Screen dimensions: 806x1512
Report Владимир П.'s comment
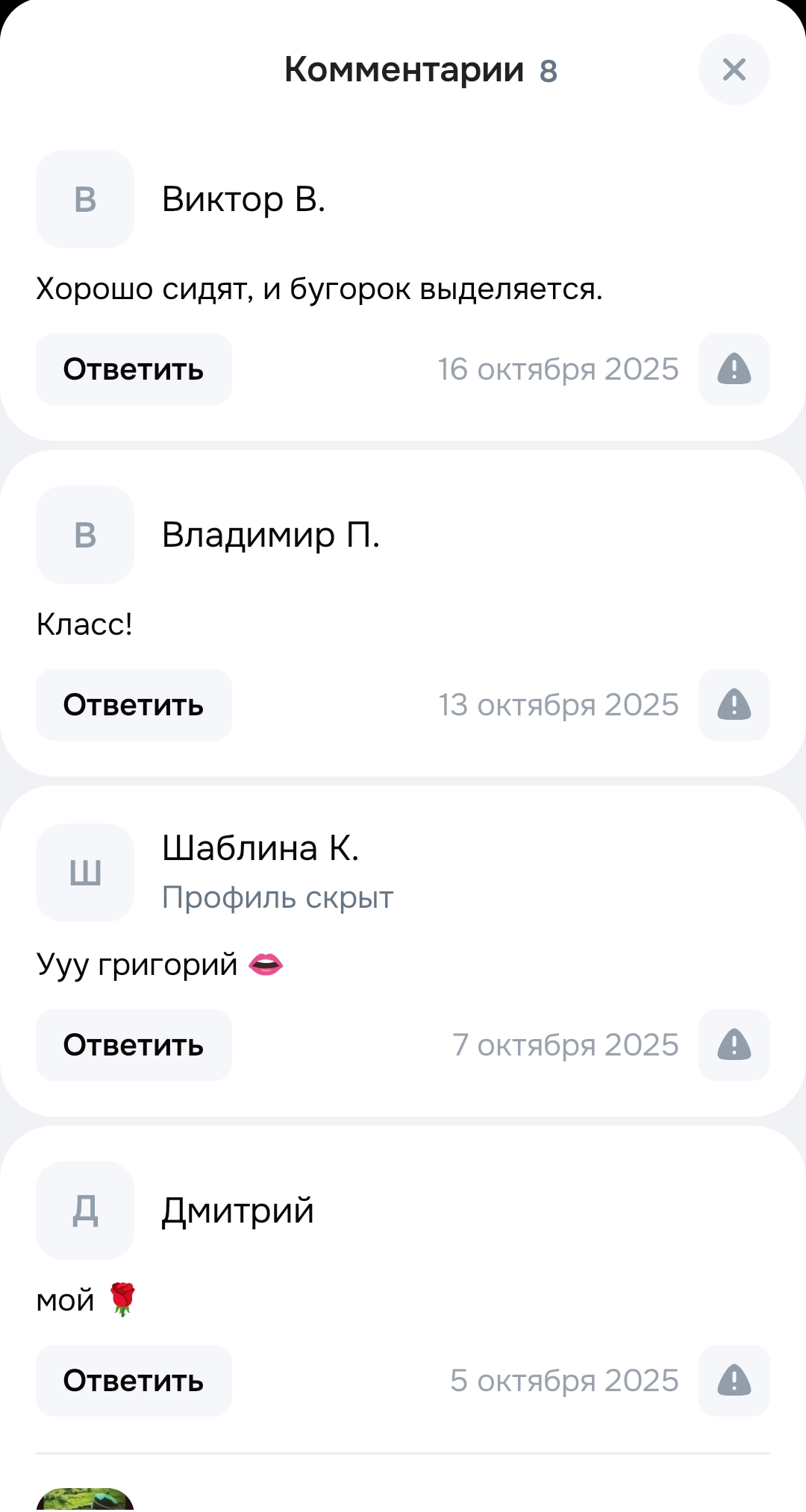[734, 705]
